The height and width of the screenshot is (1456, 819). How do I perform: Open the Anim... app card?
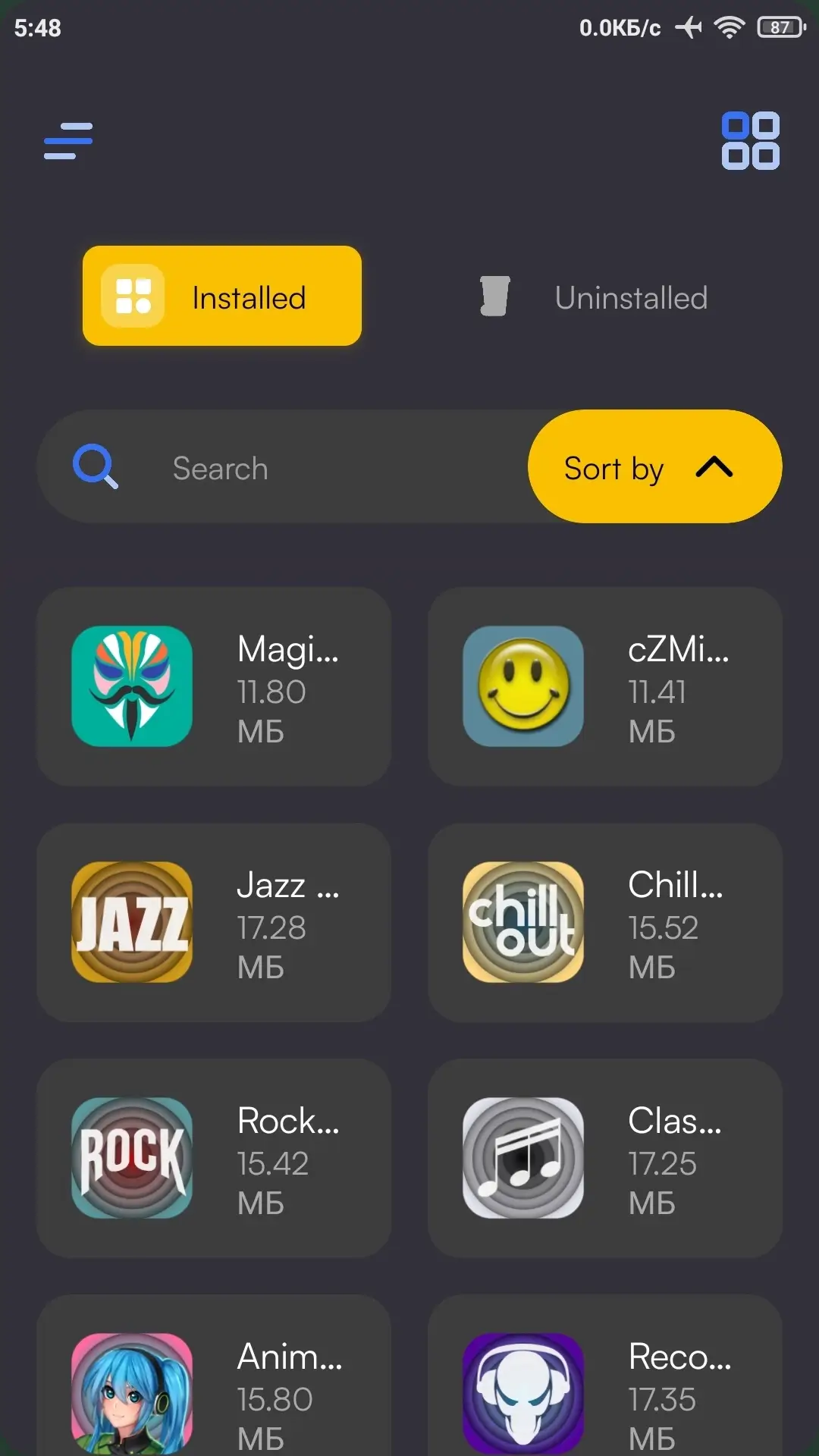pos(214,1376)
